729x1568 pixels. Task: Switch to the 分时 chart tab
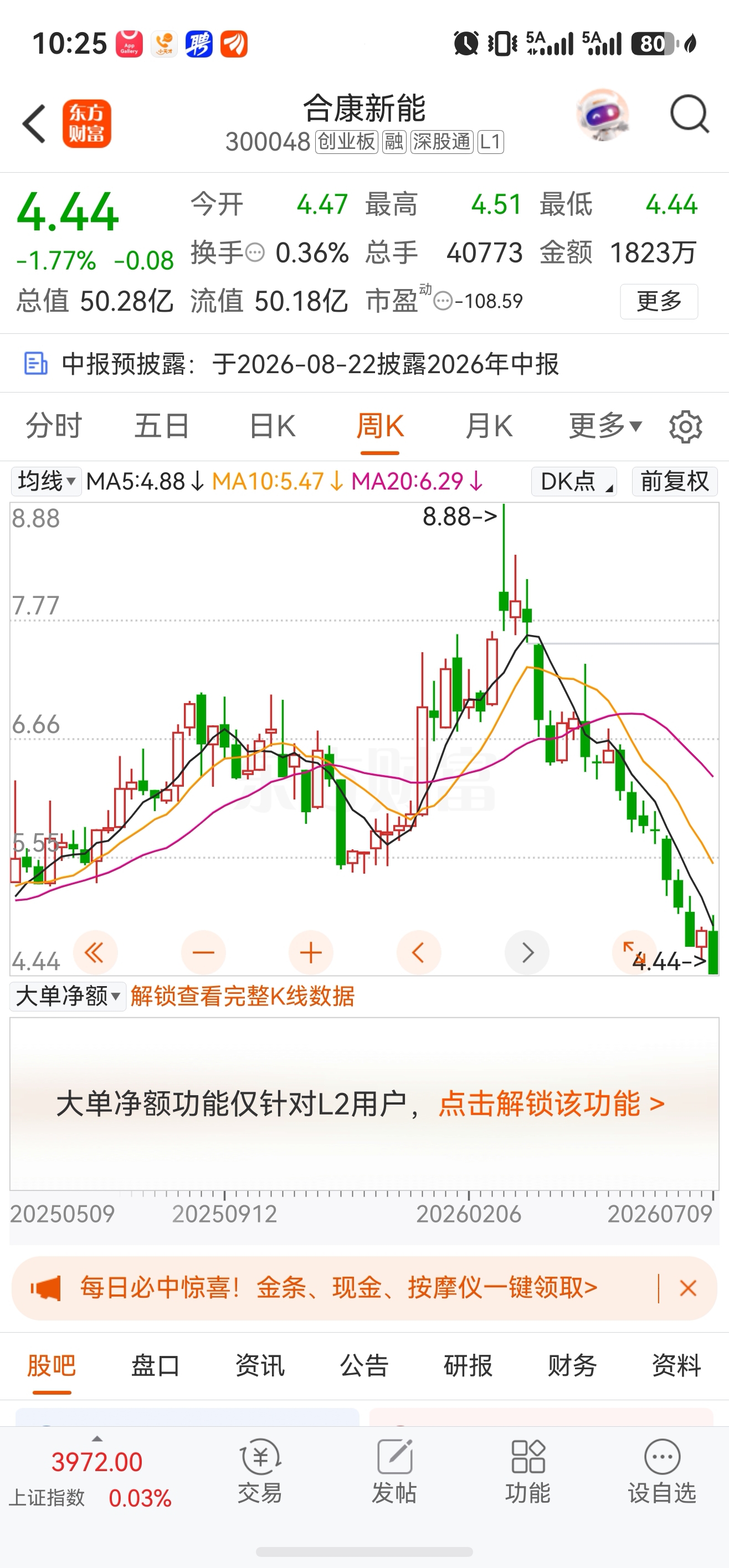54,425
